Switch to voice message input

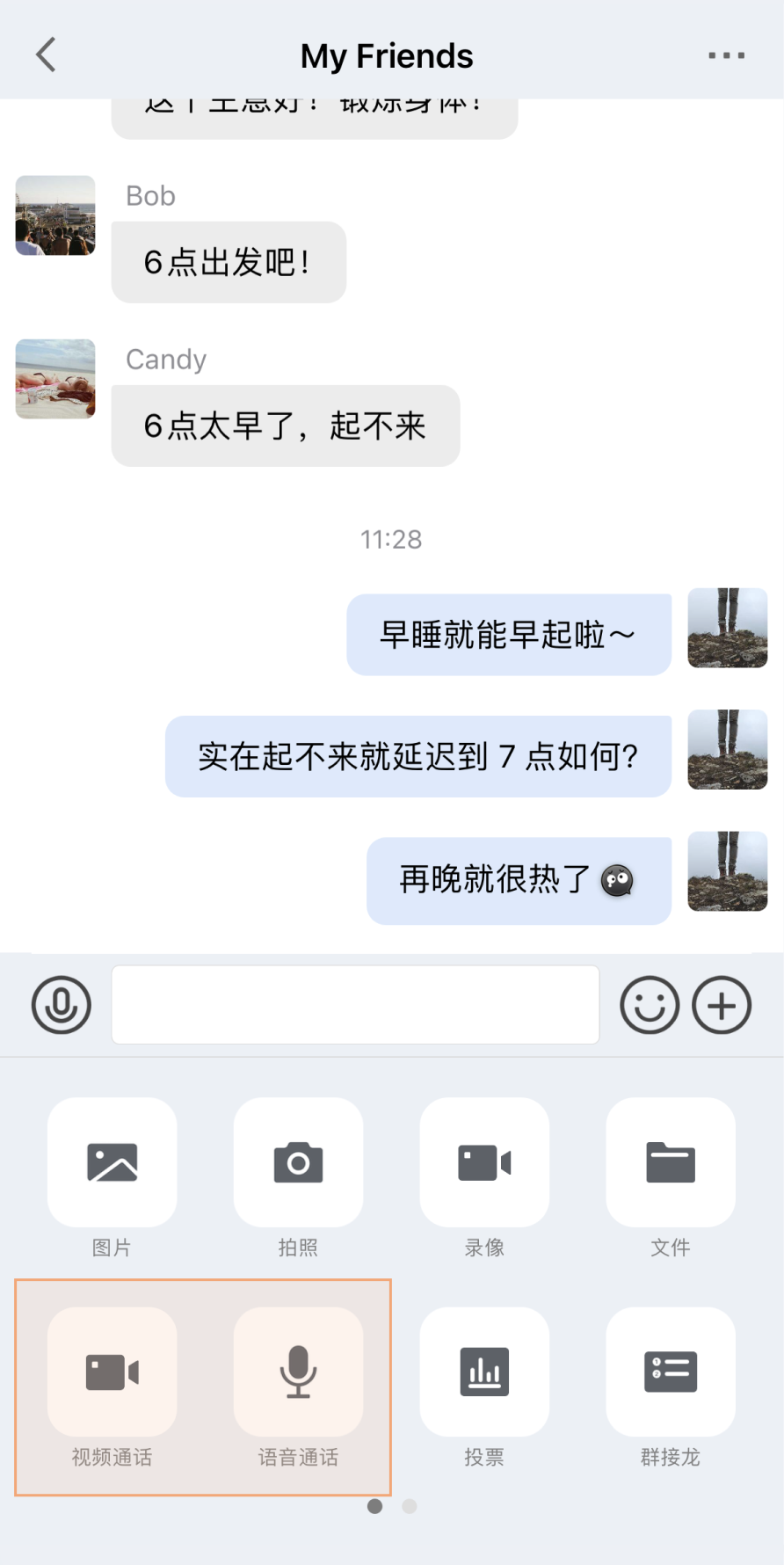pyautogui.click(x=62, y=1005)
